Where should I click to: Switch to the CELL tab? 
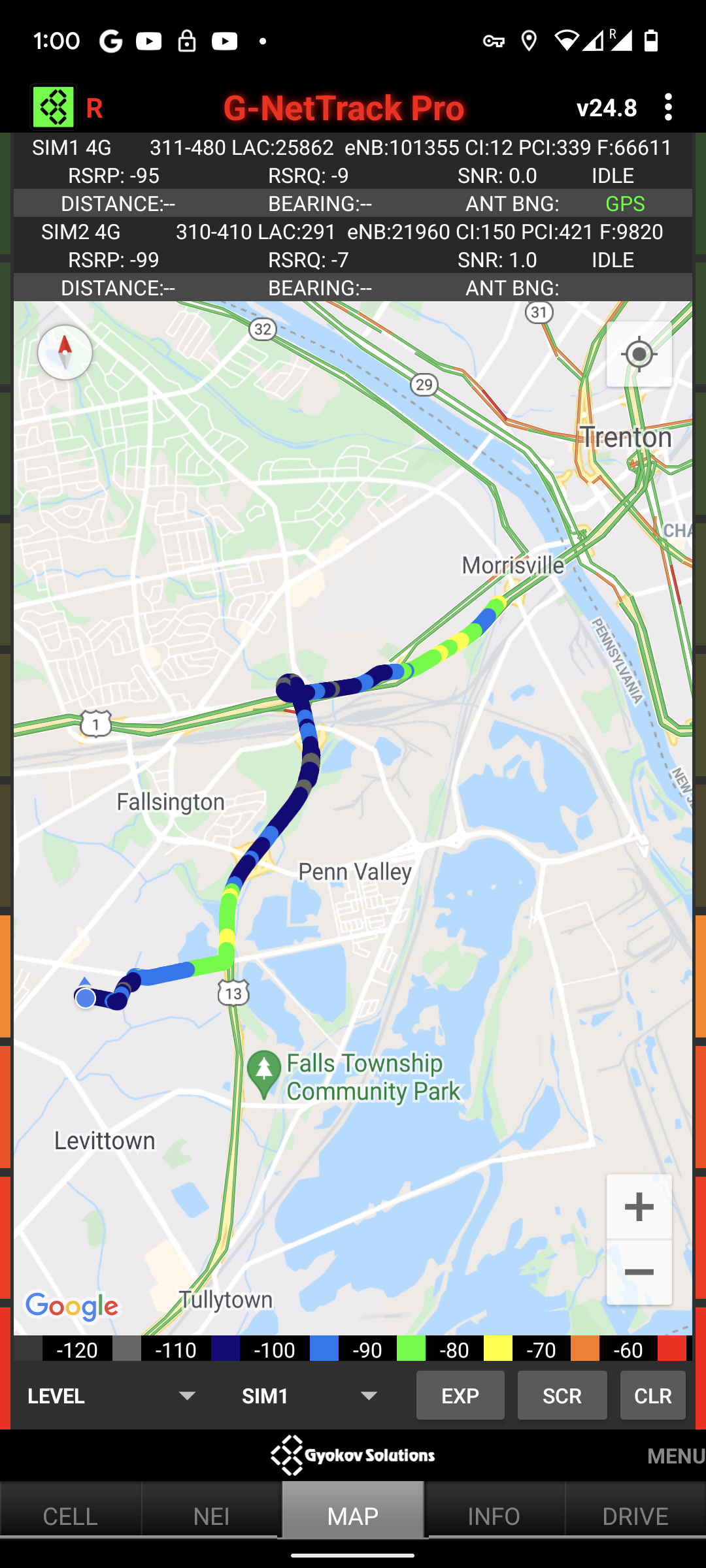tap(71, 1516)
